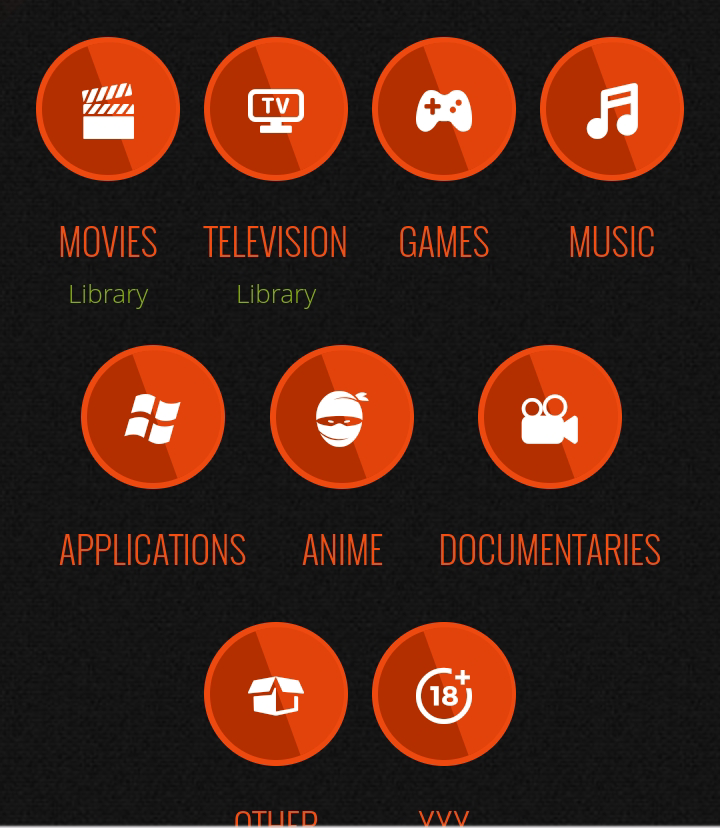View the Anime category

(x=342, y=417)
